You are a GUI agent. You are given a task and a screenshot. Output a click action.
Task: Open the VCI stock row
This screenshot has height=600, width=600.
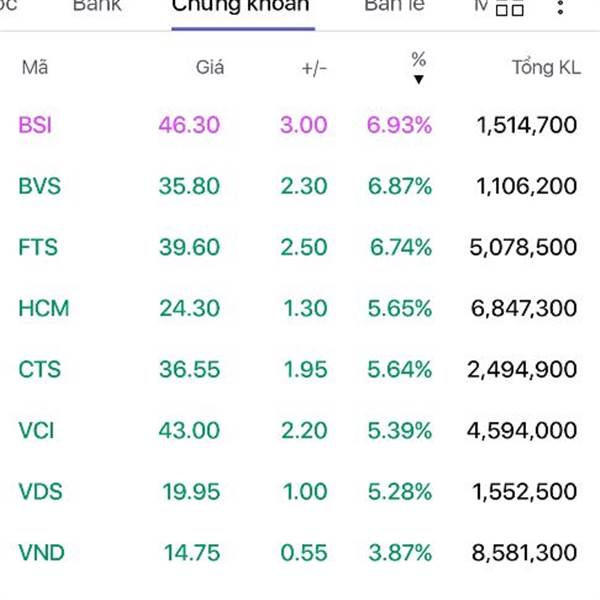pos(300,430)
